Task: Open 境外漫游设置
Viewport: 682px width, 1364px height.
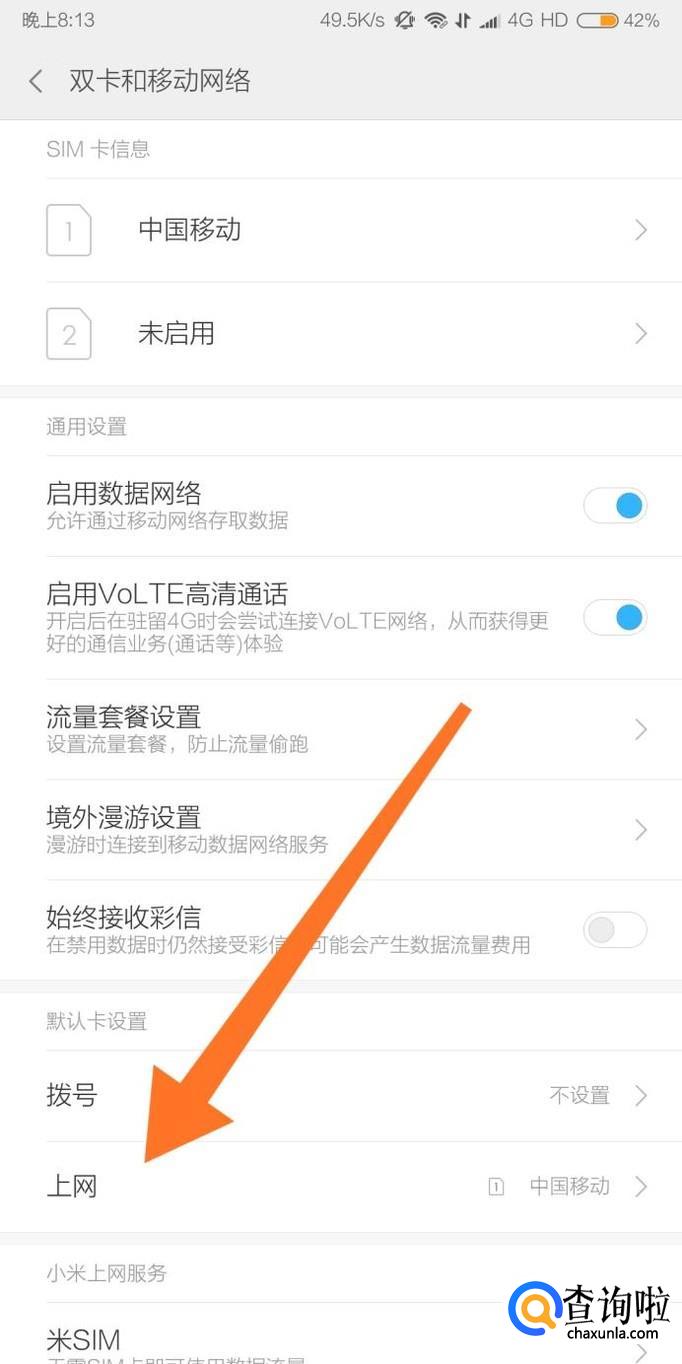Action: [341, 830]
